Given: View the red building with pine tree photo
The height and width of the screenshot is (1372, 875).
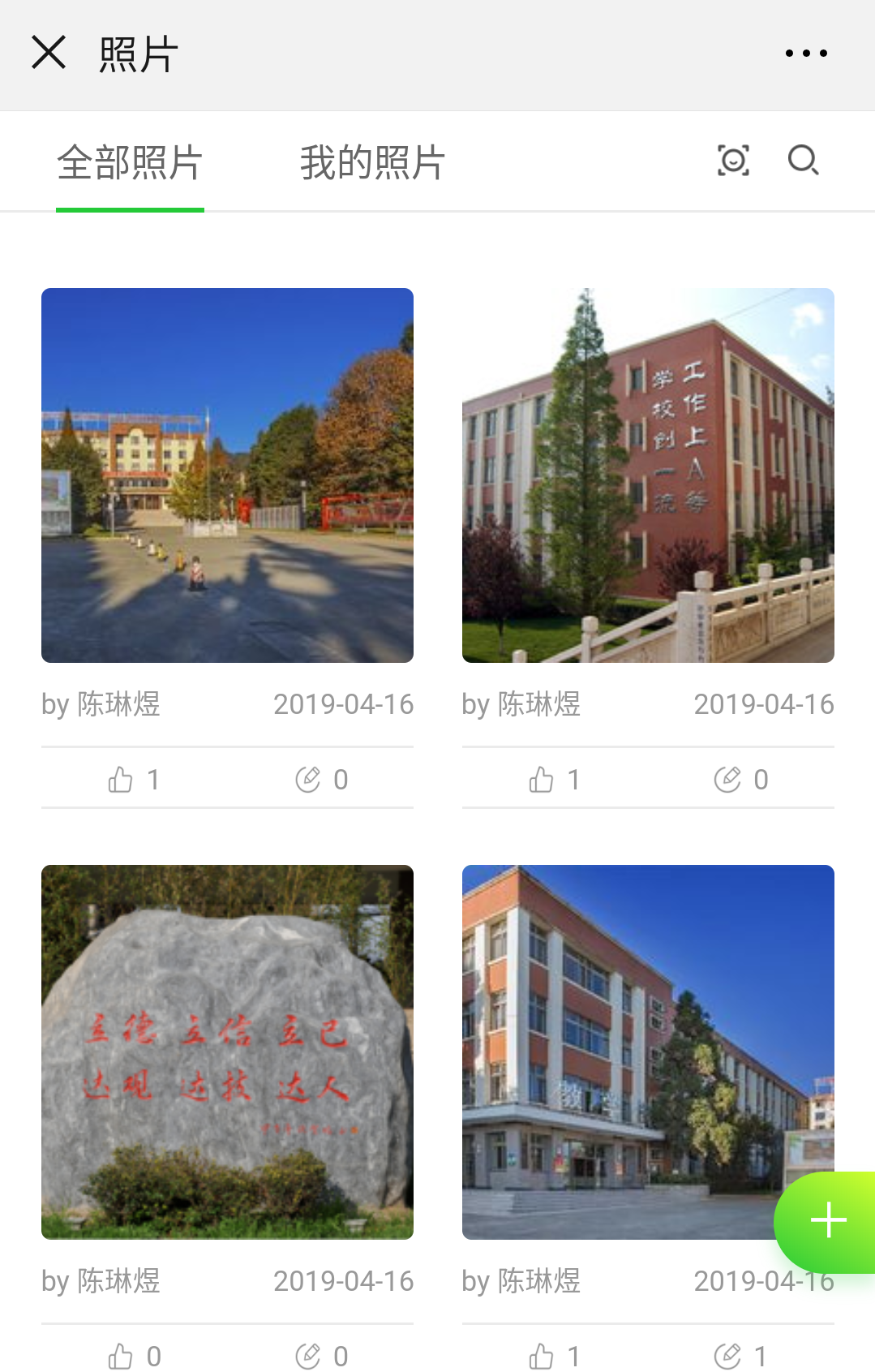Looking at the screenshot, I should tap(648, 475).
